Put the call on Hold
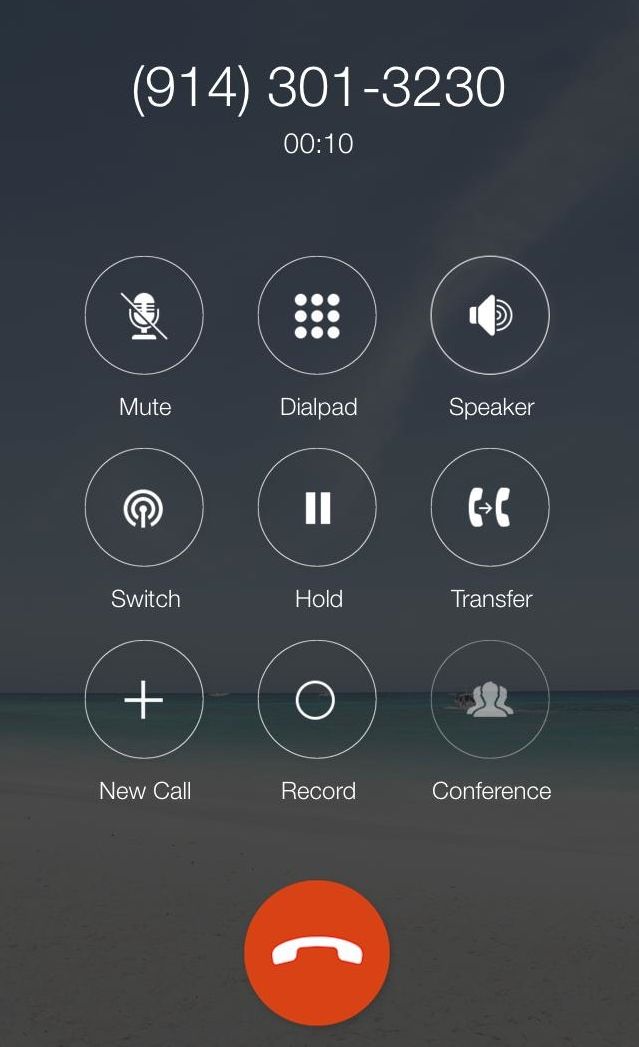The width and height of the screenshot is (639, 1047). click(317, 507)
